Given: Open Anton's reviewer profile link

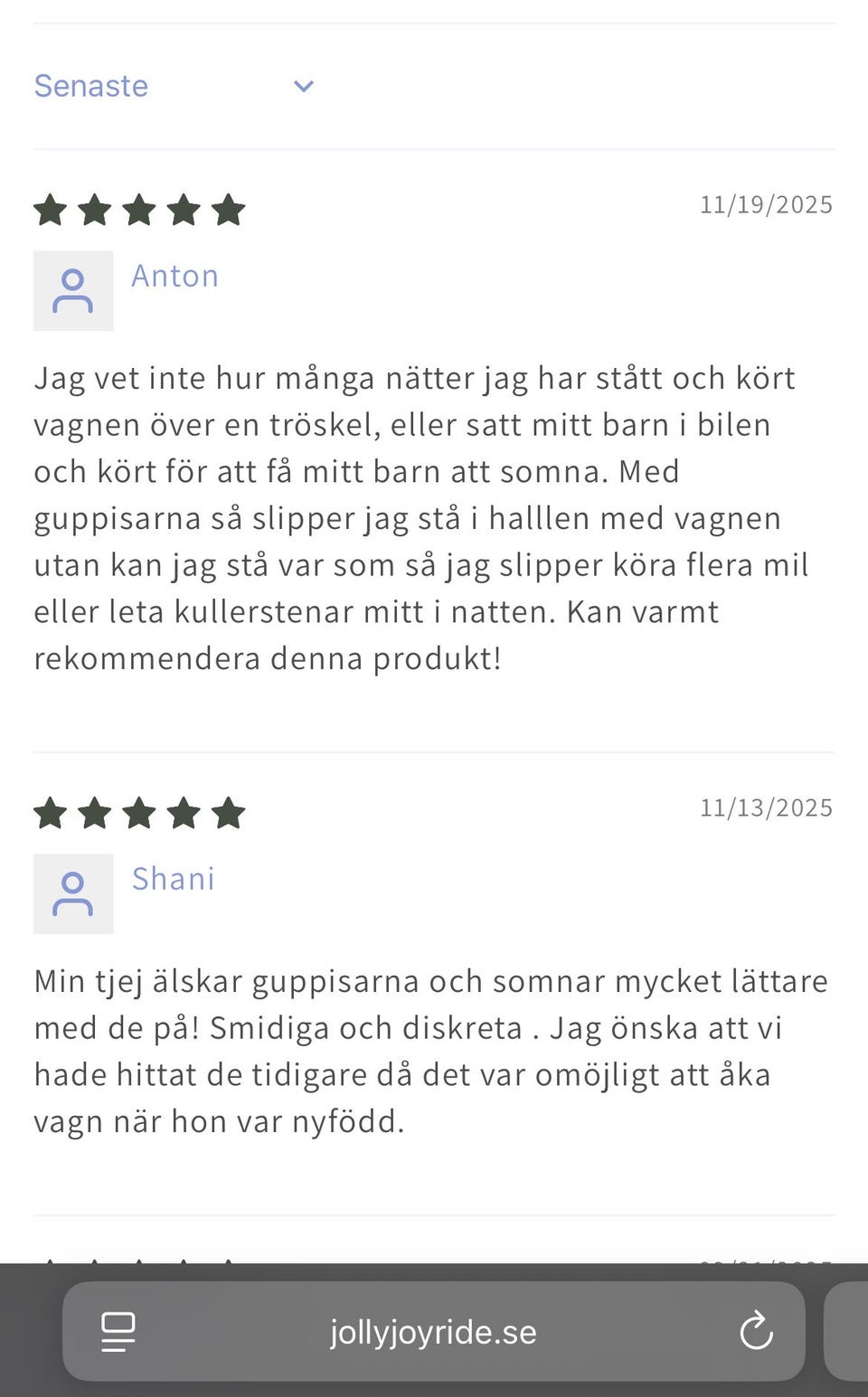Looking at the screenshot, I should 175,276.
